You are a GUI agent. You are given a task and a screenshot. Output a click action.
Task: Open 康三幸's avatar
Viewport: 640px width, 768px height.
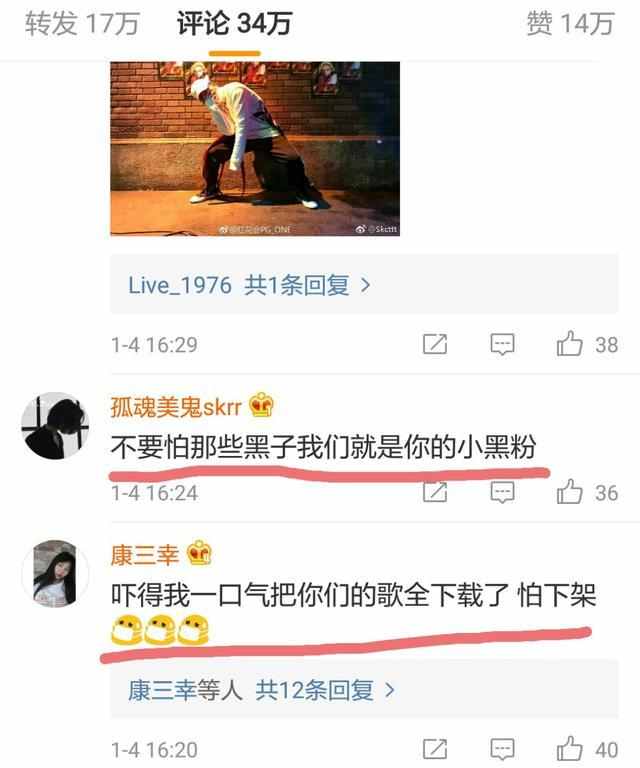point(55,573)
